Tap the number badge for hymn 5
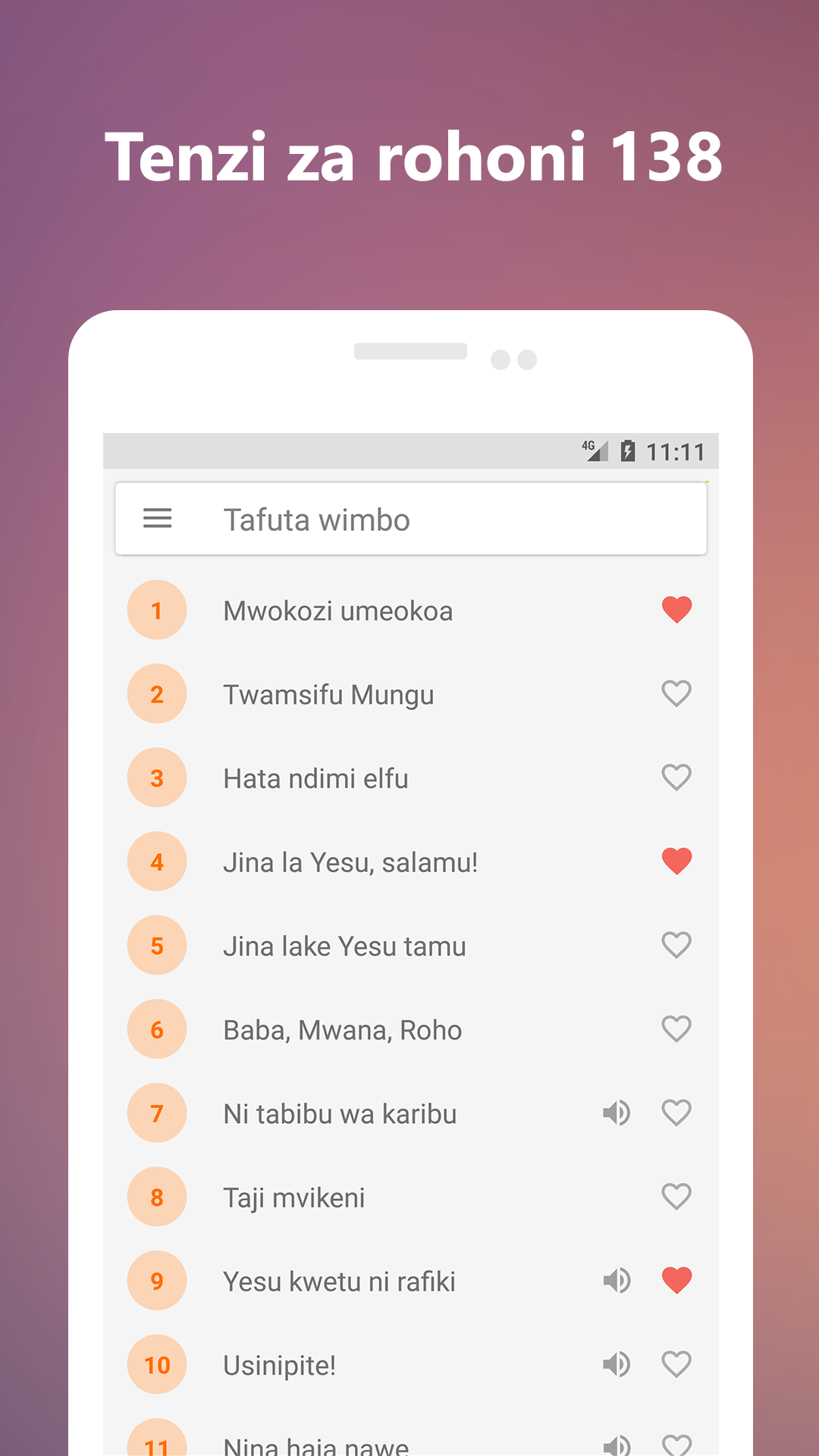Image resolution: width=819 pixels, height=1456 pixels. point(157,945)
